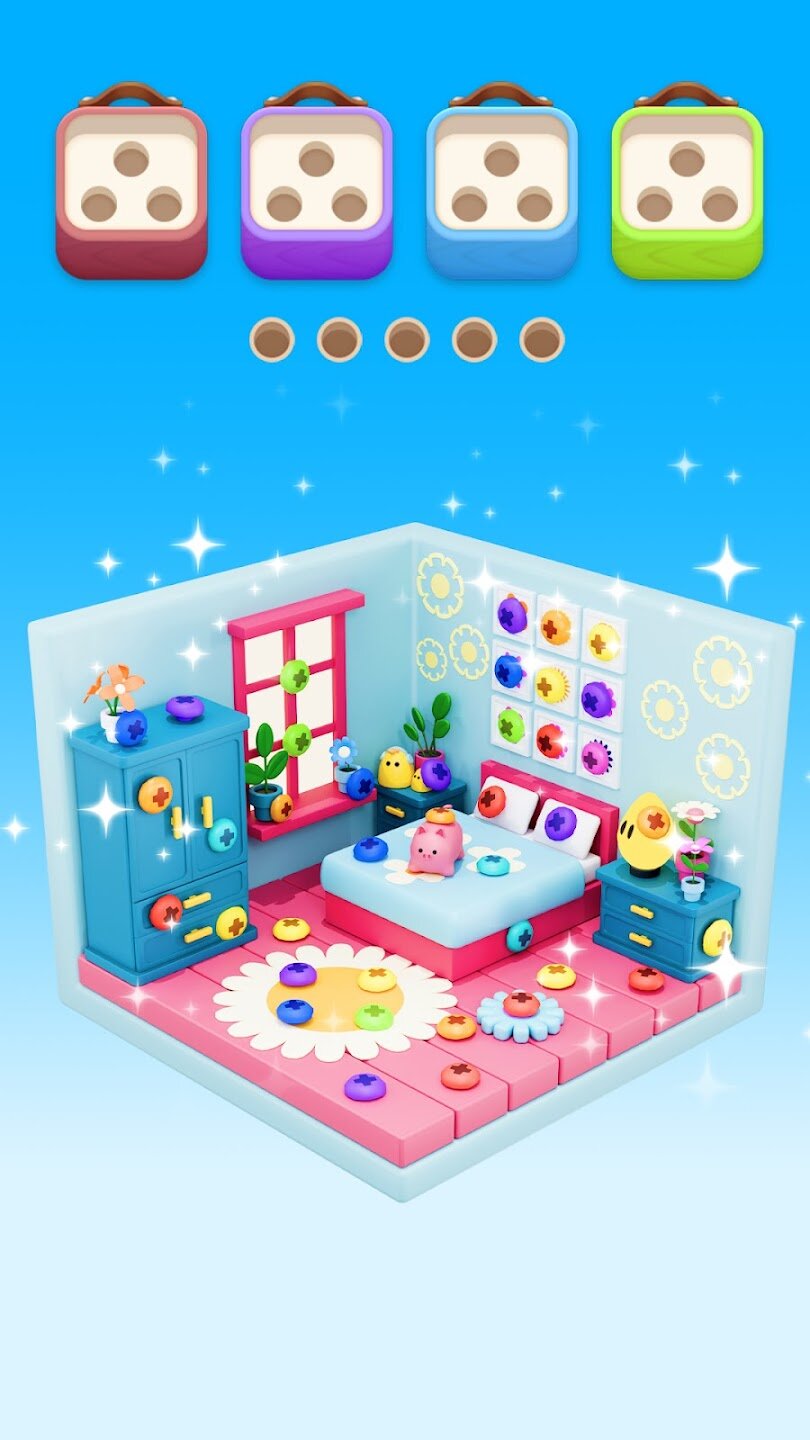810x1440 pixels.
Task: Tap the purple screw on top of wardrobe
Action: 184,707
